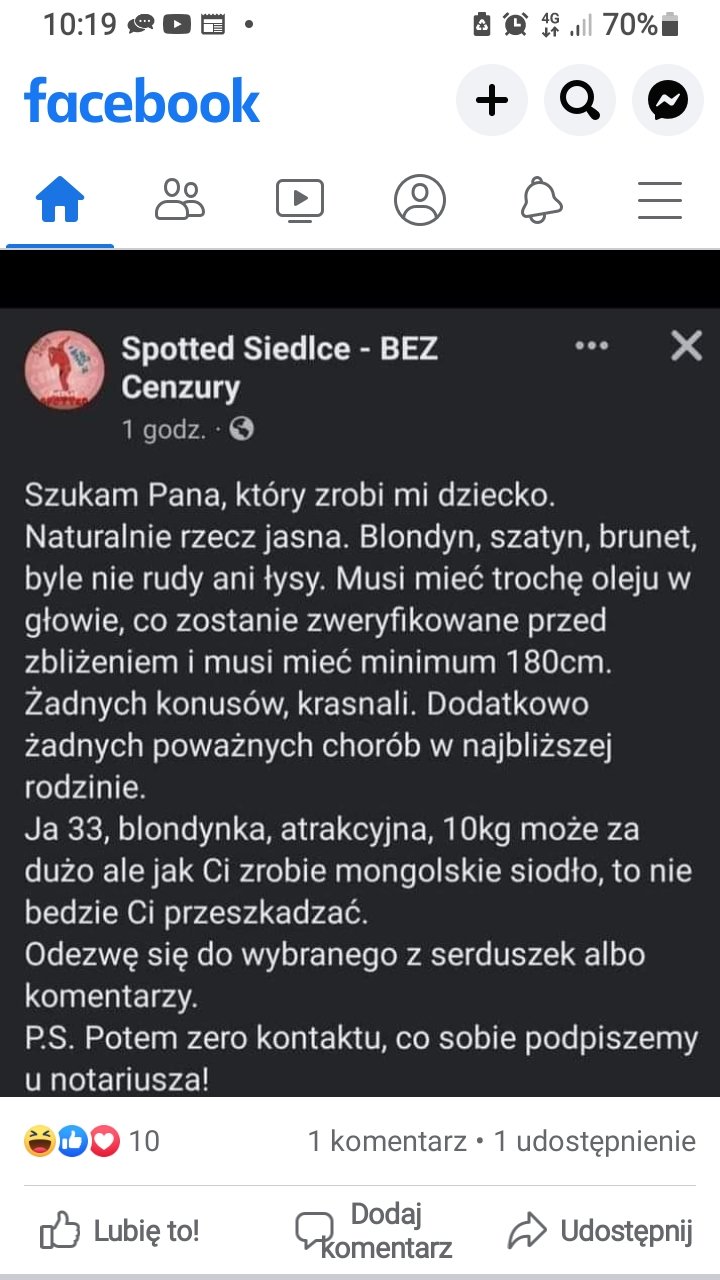Share the post via Udostępnij
Screen dimensions: 720x1280
coord(600,1231)
